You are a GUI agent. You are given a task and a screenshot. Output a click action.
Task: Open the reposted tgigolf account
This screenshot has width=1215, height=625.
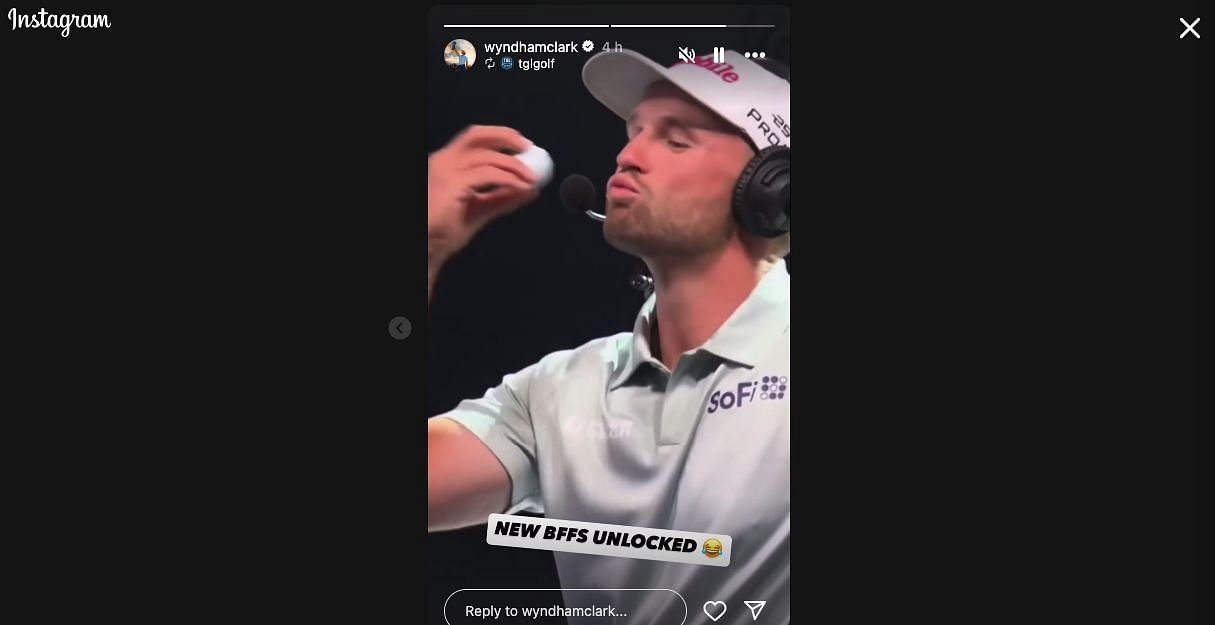pyautogui.click(x=536, y=64)
